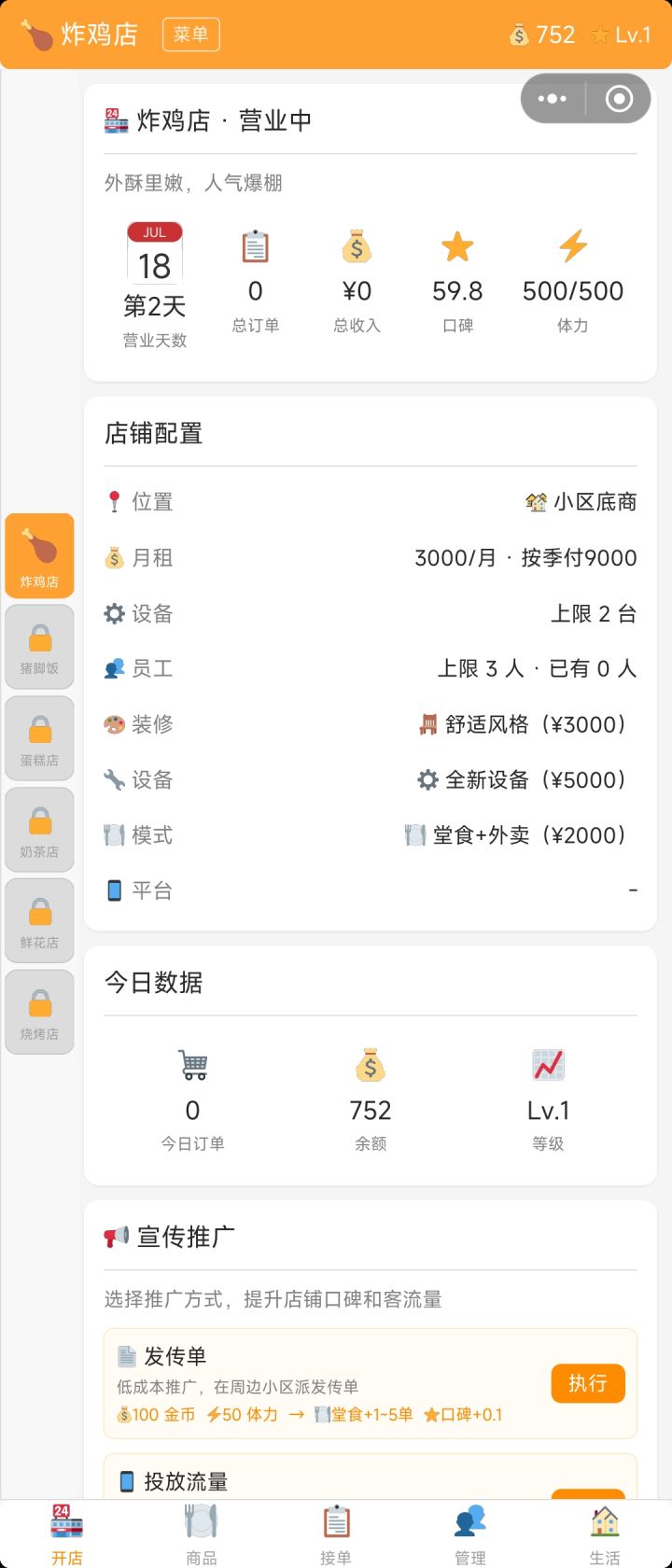Unlock the 奶茶店 locked shop

(x=39, y=829)
